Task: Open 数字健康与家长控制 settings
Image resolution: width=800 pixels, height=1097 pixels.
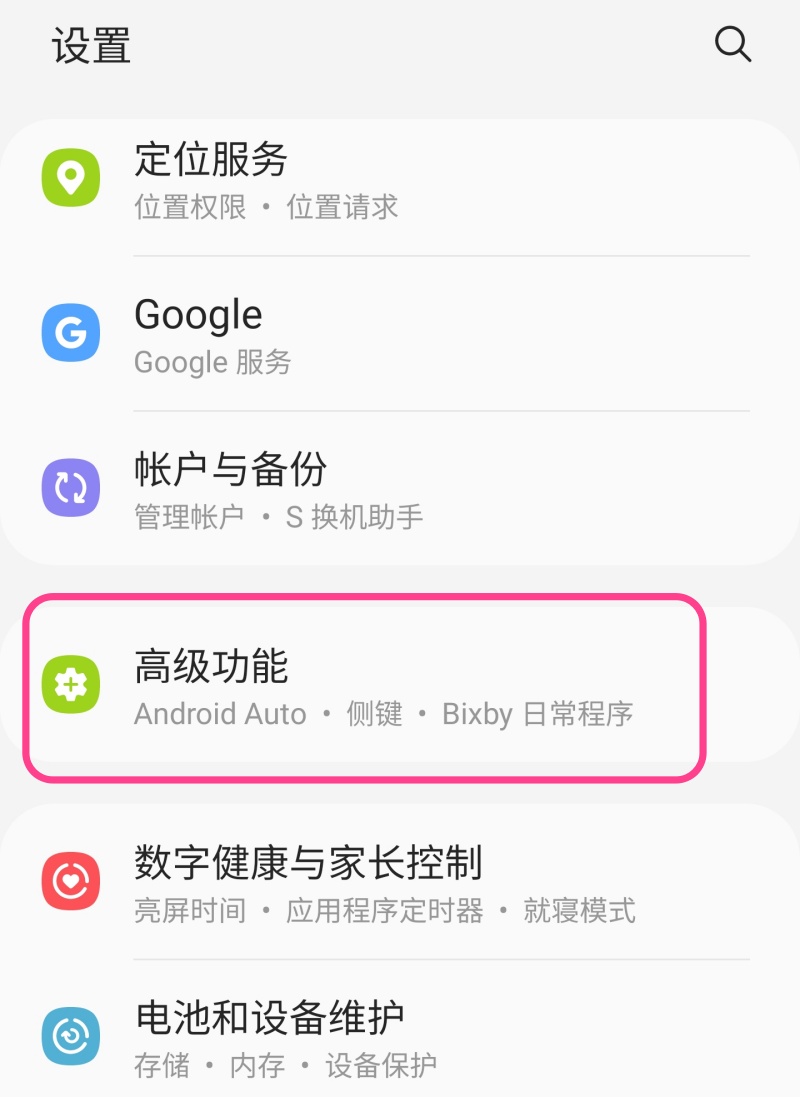Action: pyautogui.click(x=400, y=883)
